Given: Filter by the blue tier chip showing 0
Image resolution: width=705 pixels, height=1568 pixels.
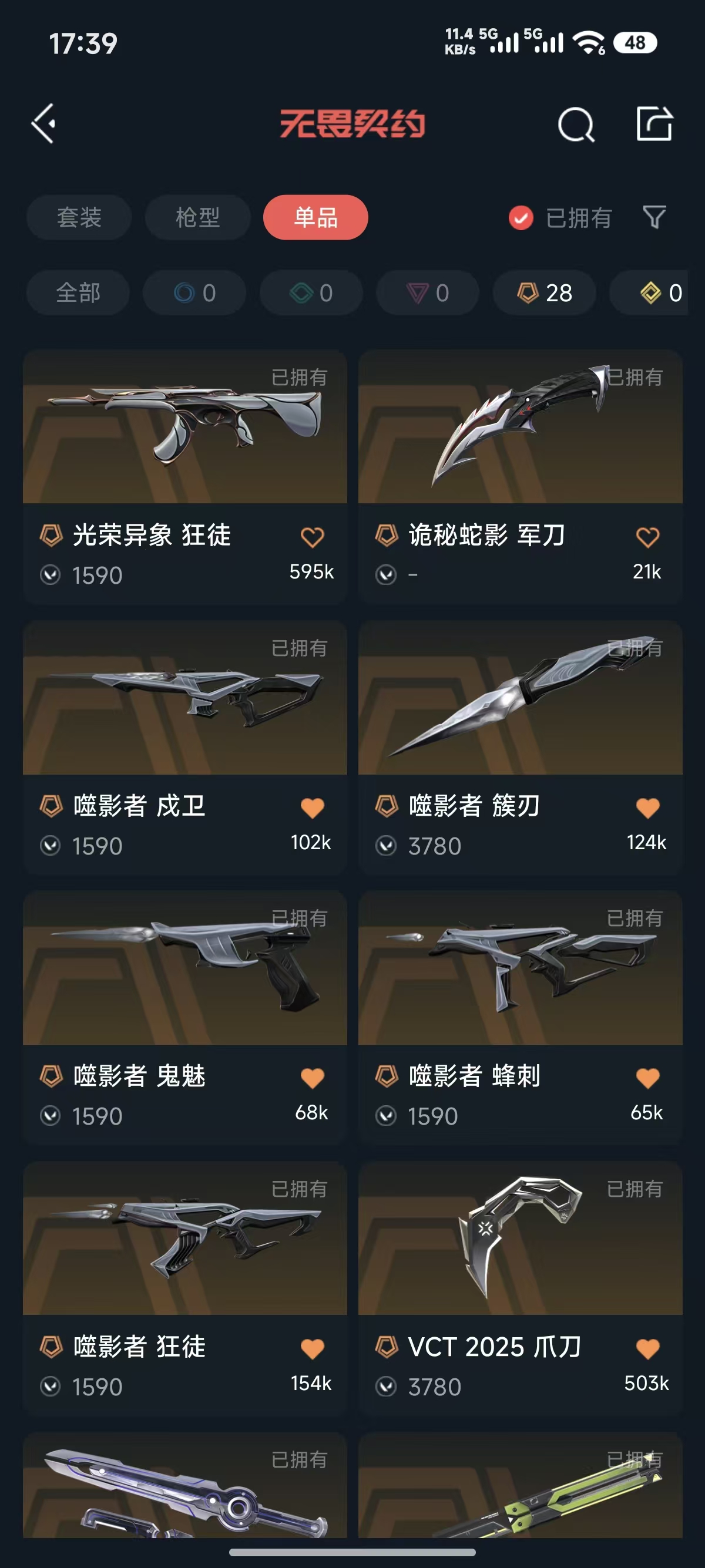Looking at the screenshot, I should [195, 293].
